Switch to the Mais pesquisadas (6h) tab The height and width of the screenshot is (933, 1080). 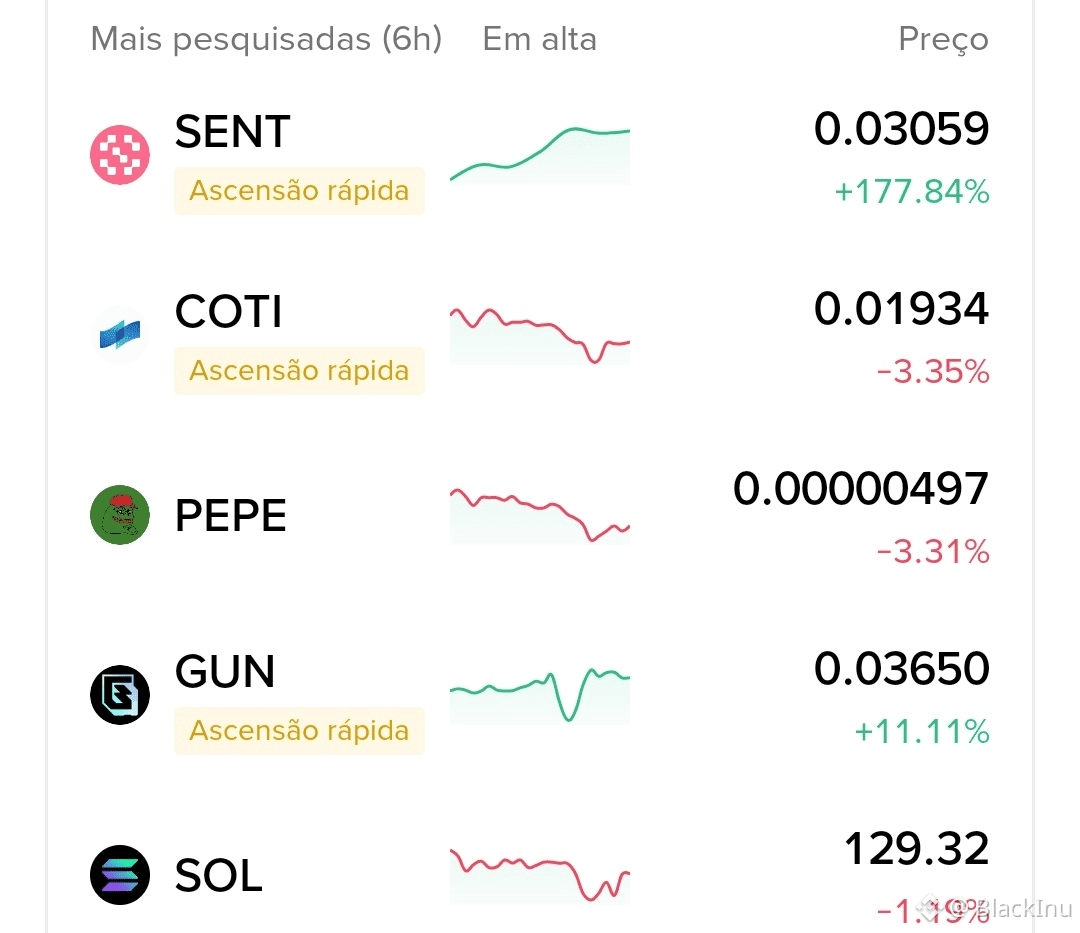click(x=266, y=40)
